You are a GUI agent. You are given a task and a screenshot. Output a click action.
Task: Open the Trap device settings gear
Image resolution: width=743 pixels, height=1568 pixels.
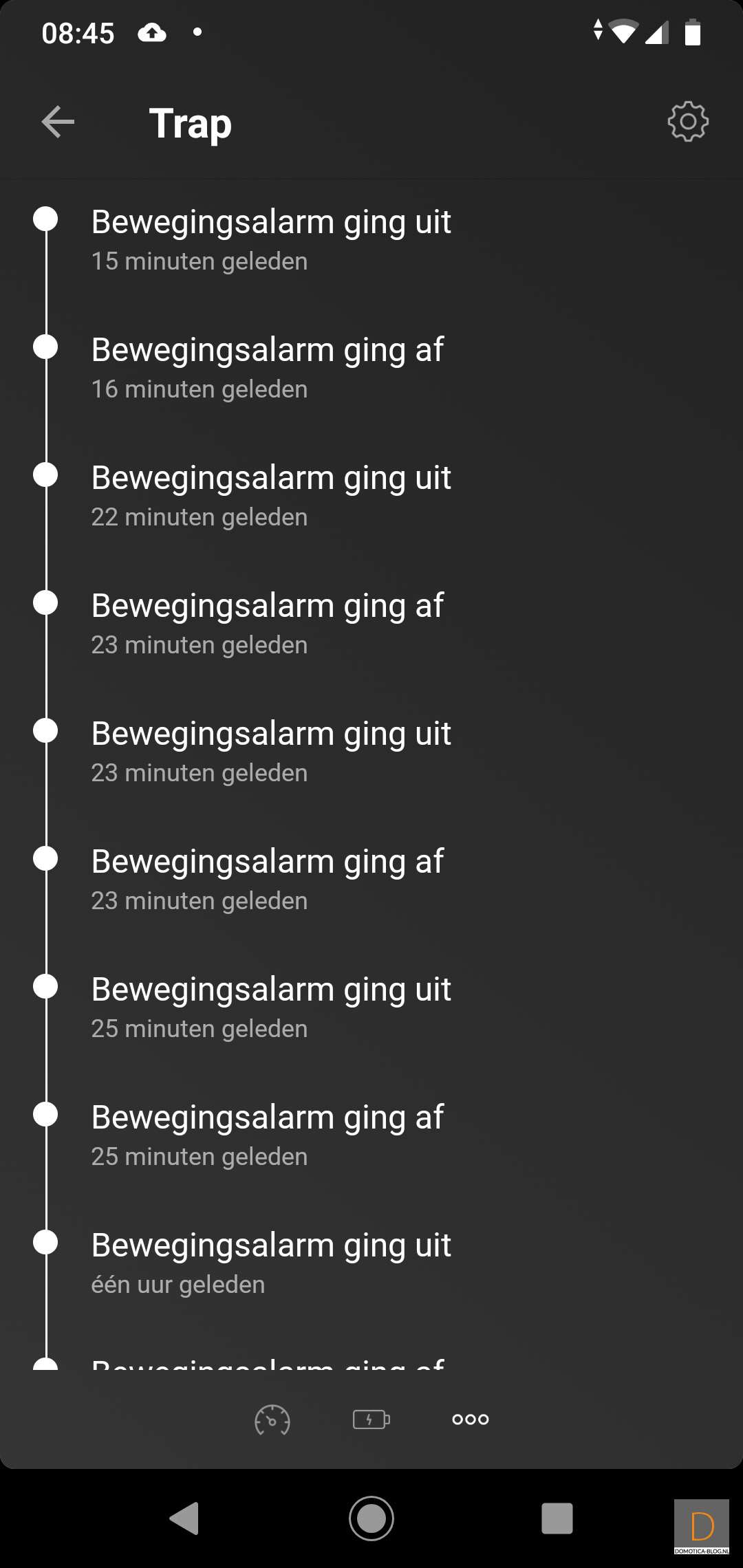(x=688, y=122)
